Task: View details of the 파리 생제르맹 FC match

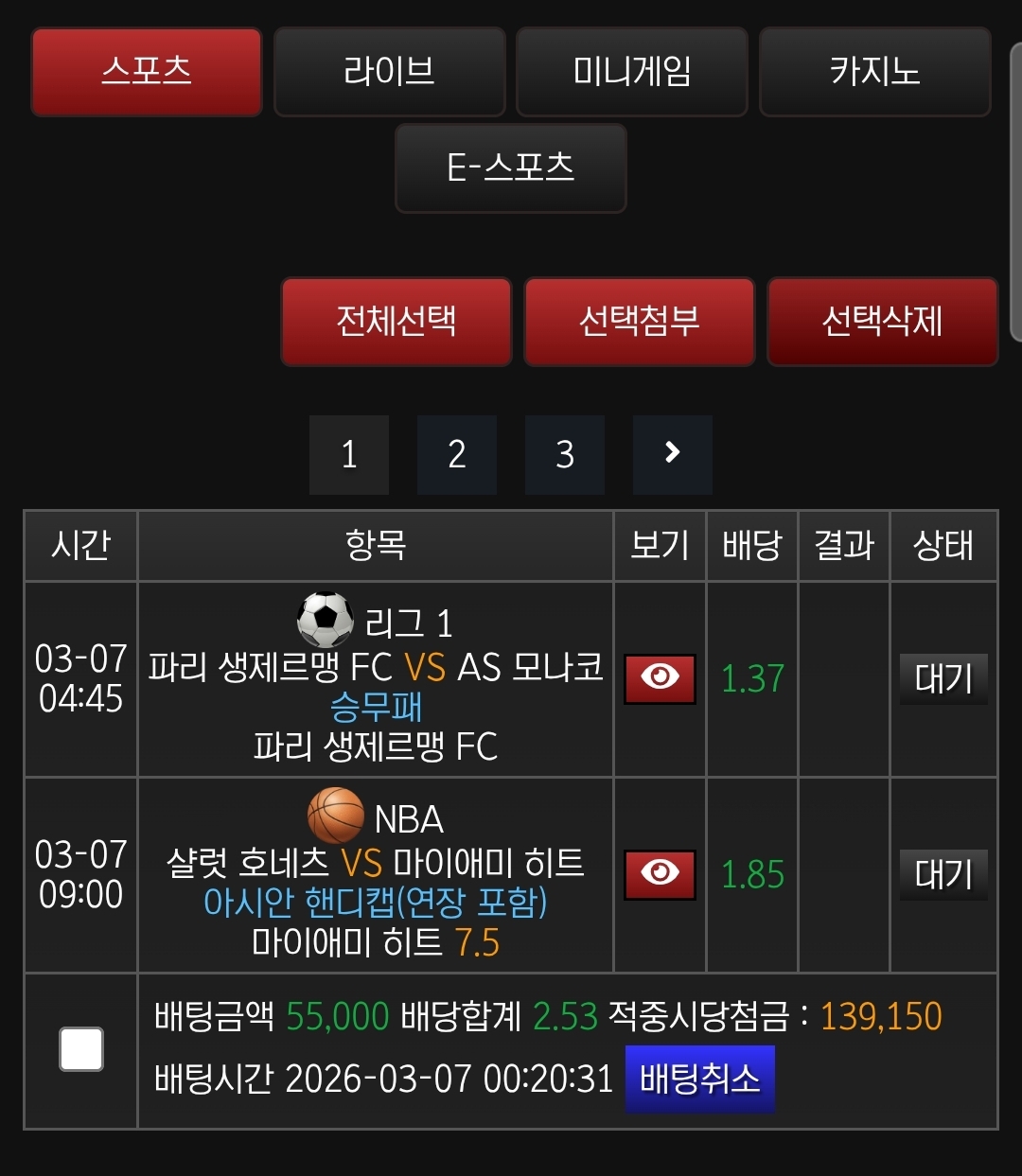Action: coord(660,678)
